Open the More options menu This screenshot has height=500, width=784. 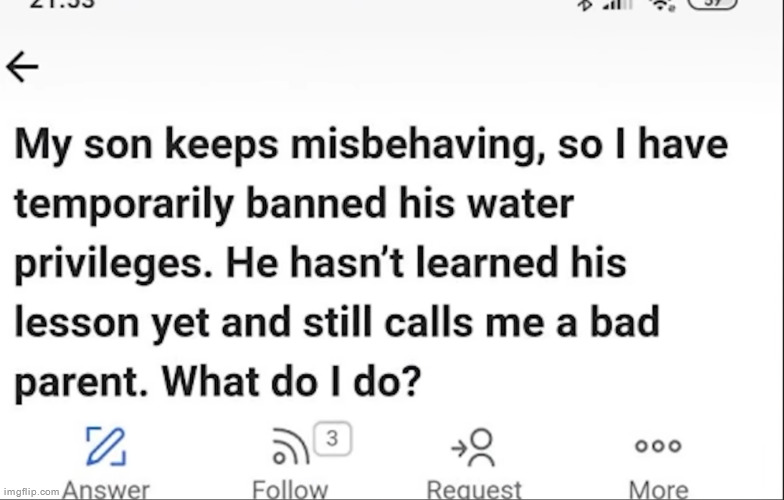[x=658, y=461]
